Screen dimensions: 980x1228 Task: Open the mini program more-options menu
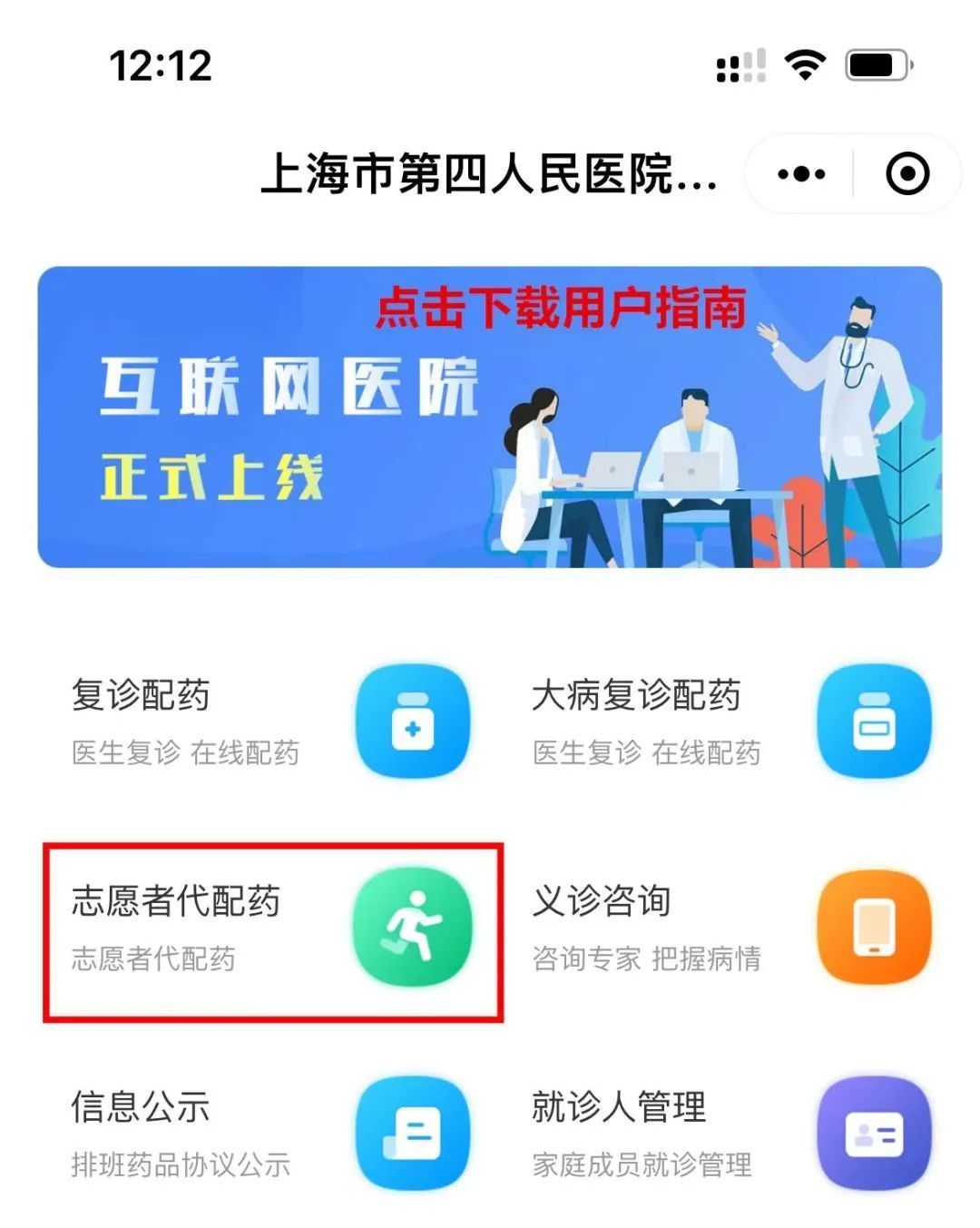point(801,173)
